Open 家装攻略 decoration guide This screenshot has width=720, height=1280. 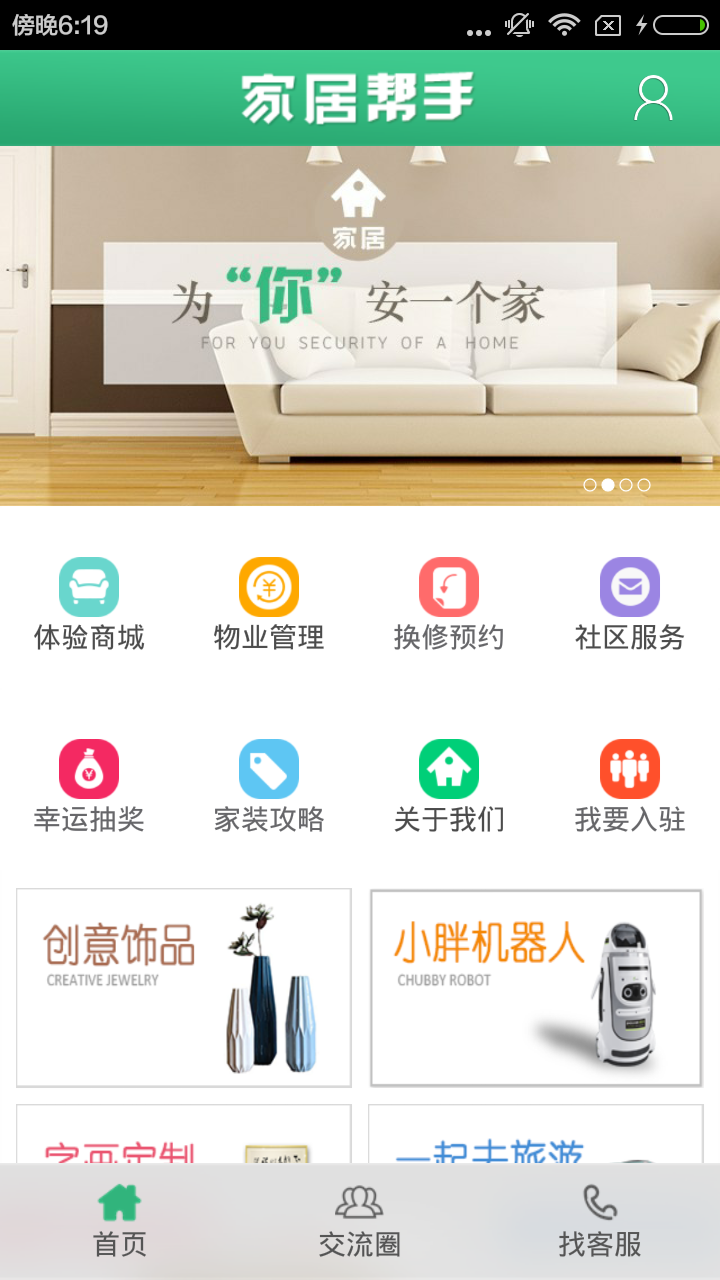click(269, 787)
